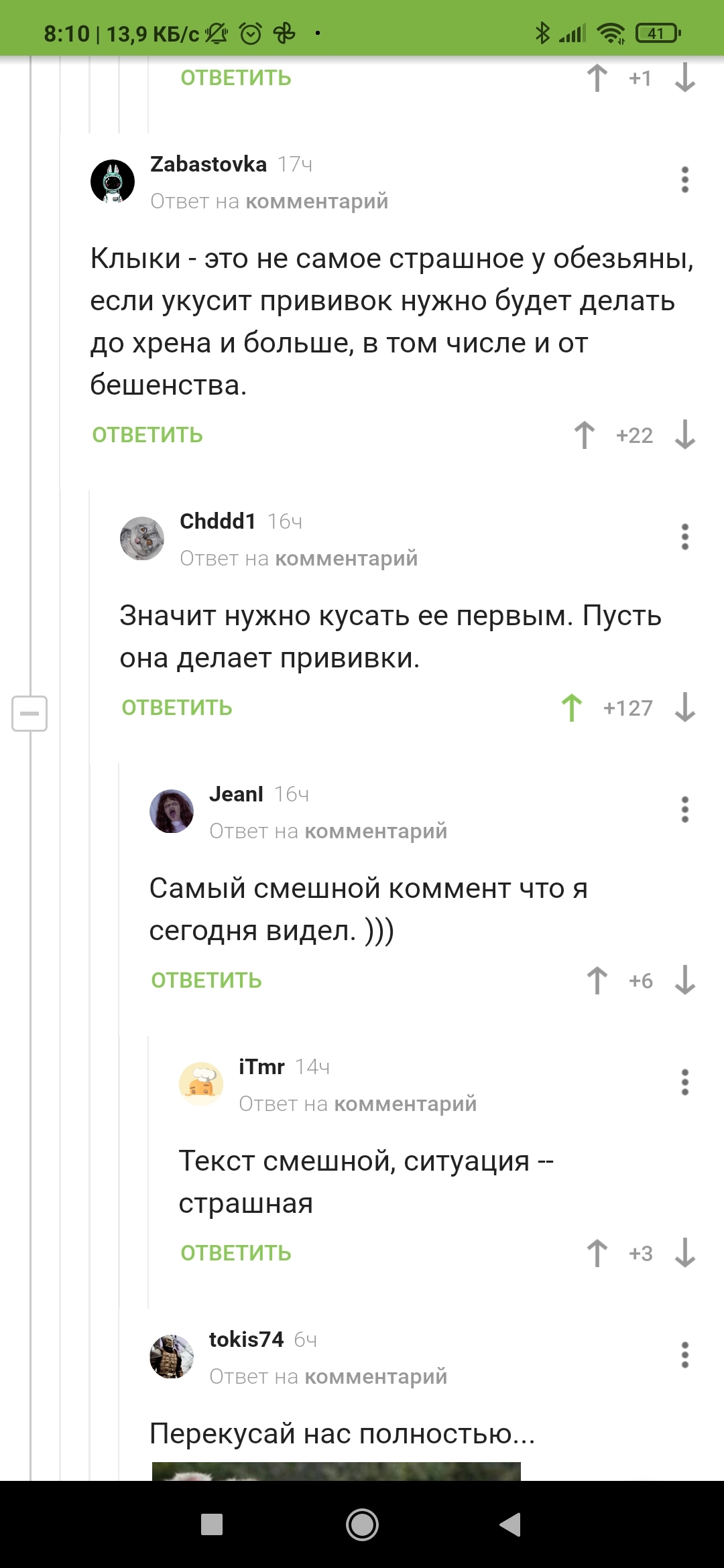This screenshot has width=724, height=1568.
Task: Open Chddd1's avatar profile
Action: point(142,538)
